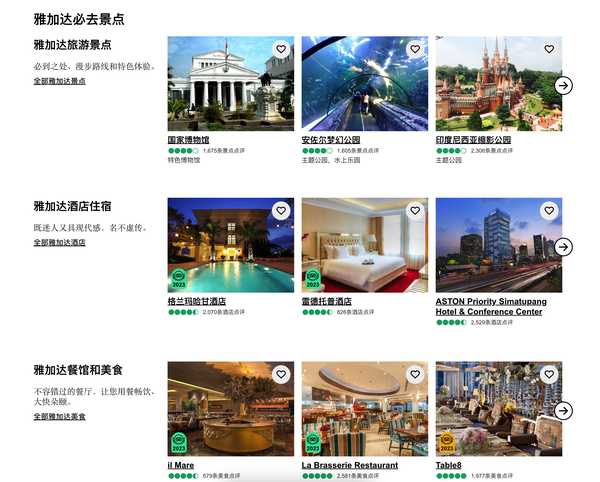Screen dimensions: 600x482
Task: Favorite ASTON Priority Simatupang Hotel
Action: (549, 211)
